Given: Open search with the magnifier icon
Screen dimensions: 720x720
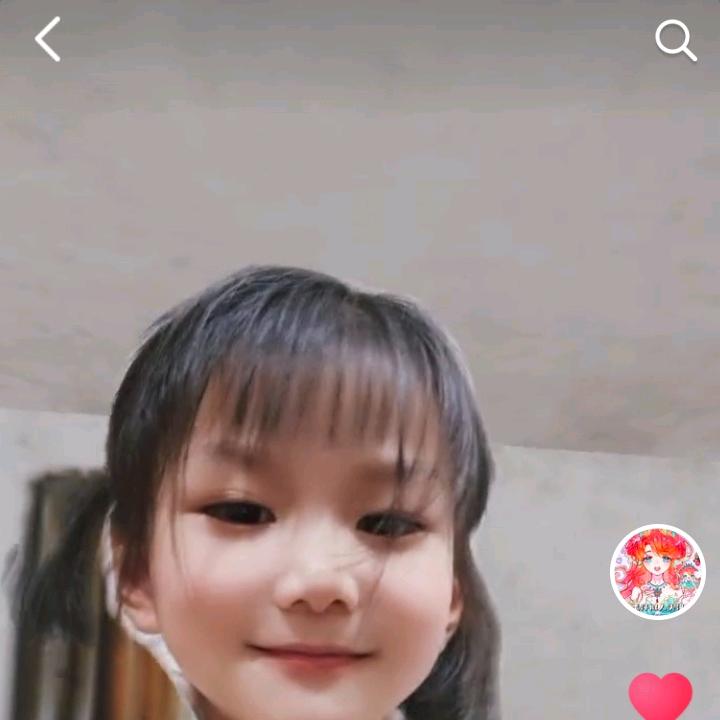Looking at the screenshot, I should point(675,41).
